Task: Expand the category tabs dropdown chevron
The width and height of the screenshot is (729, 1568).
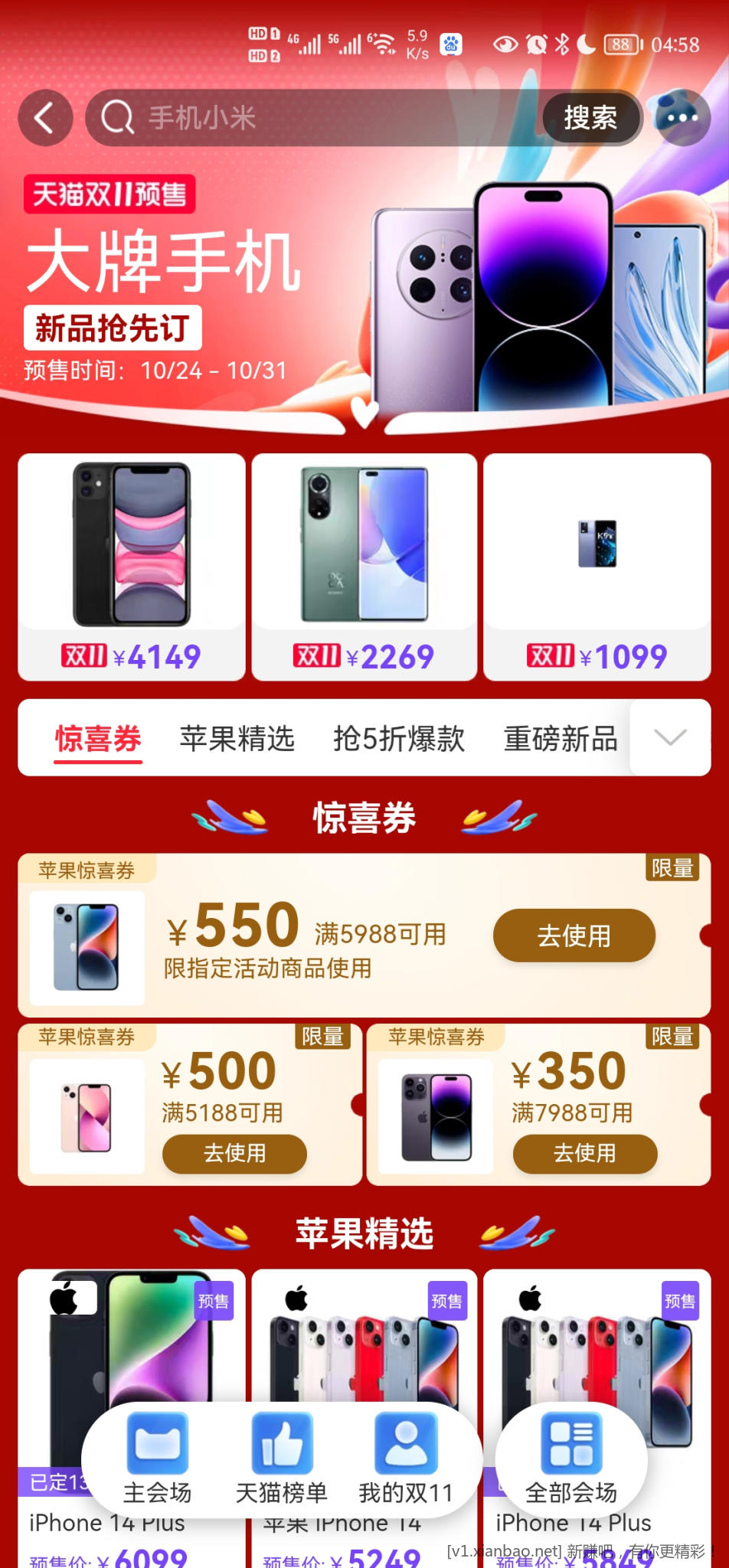Action: pos(670,737)
